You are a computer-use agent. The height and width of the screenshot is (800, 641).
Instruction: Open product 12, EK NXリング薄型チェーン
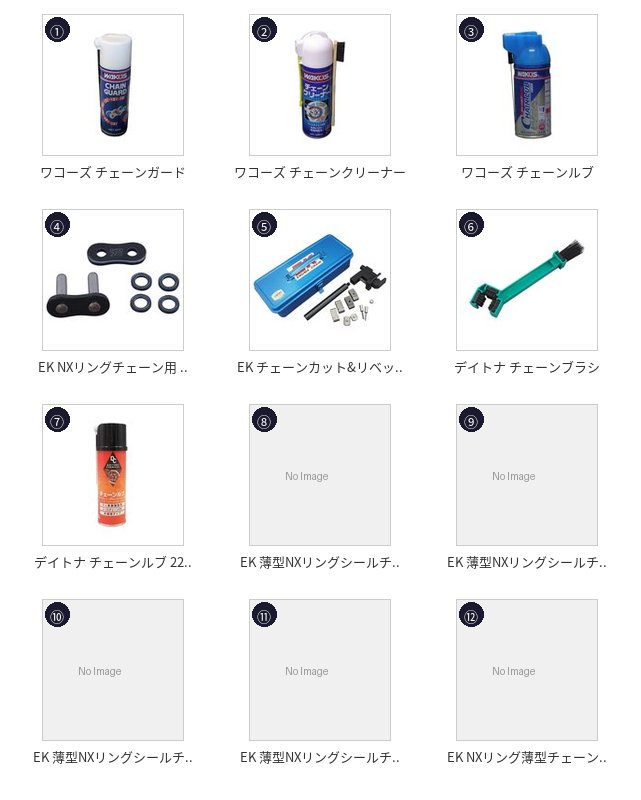(527, 670)
